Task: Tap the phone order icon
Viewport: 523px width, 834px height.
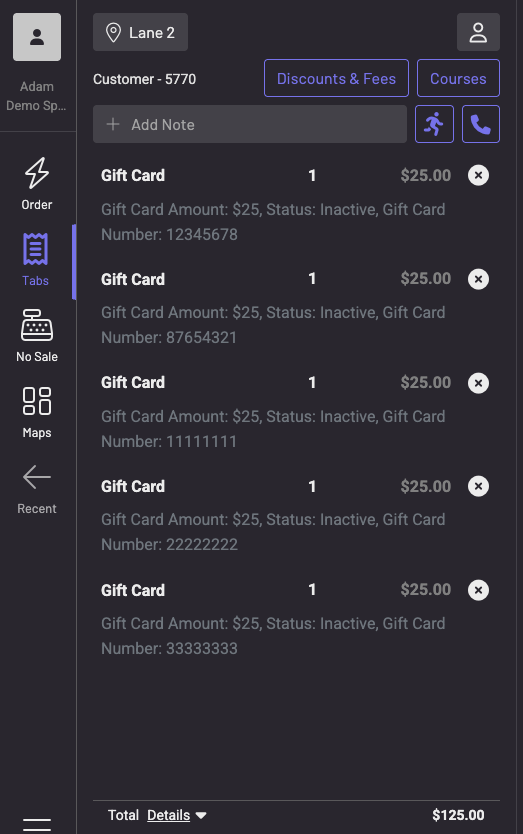Action: (x=481, y=124)
